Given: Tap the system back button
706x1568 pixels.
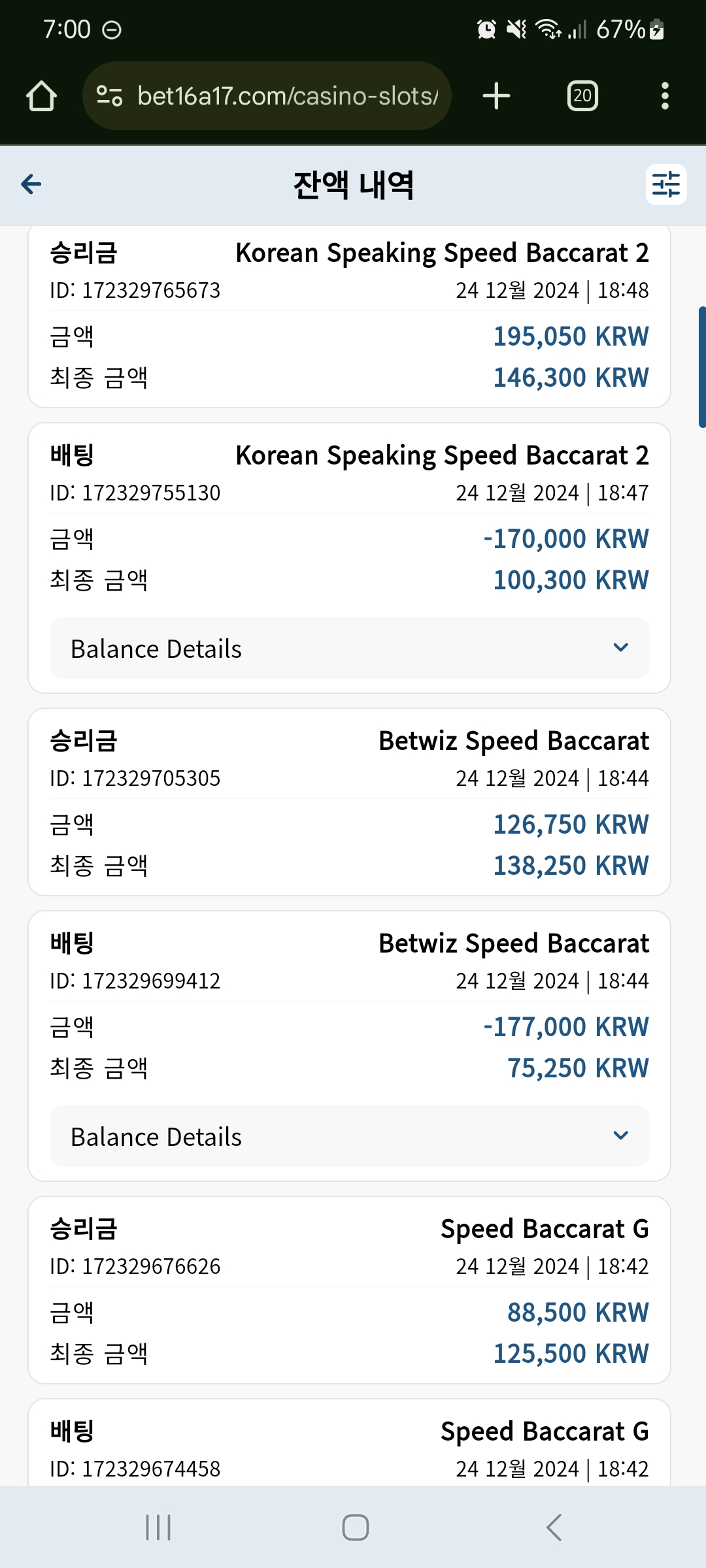Looking at the screenshot, I should pyautogui.click(x=554, y=1527).
